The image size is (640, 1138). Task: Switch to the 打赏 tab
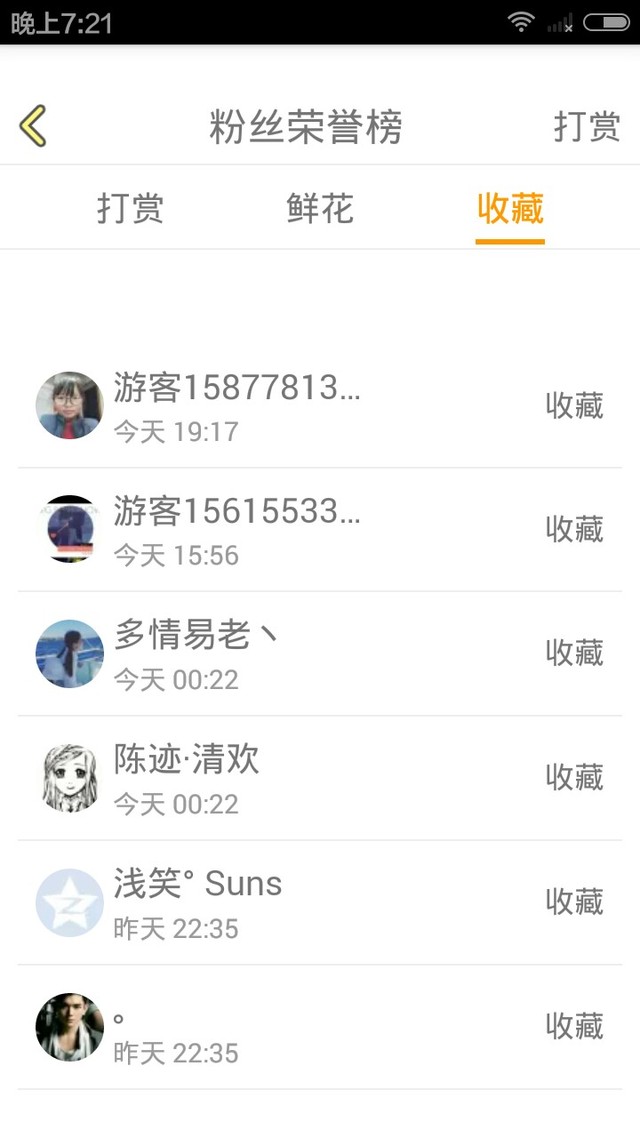[130, 209]
